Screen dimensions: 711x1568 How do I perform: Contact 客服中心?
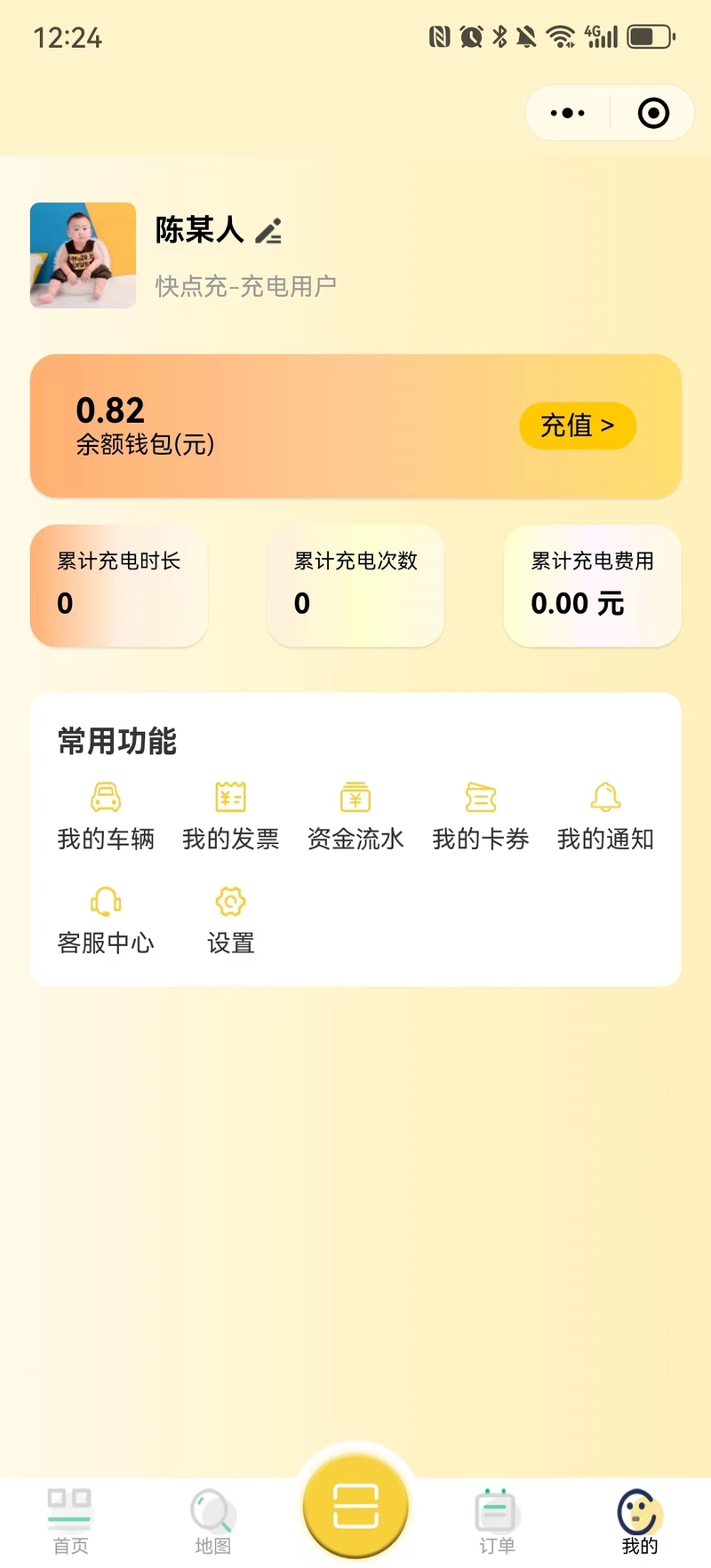point(106,921)
